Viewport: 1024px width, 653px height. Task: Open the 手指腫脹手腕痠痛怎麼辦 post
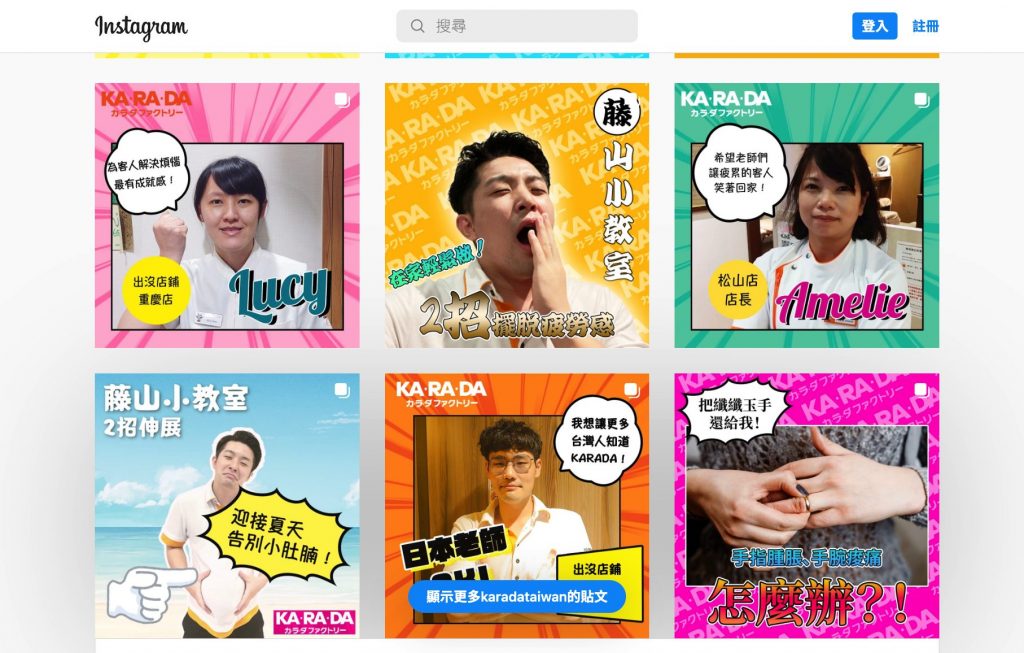(806, 505)
